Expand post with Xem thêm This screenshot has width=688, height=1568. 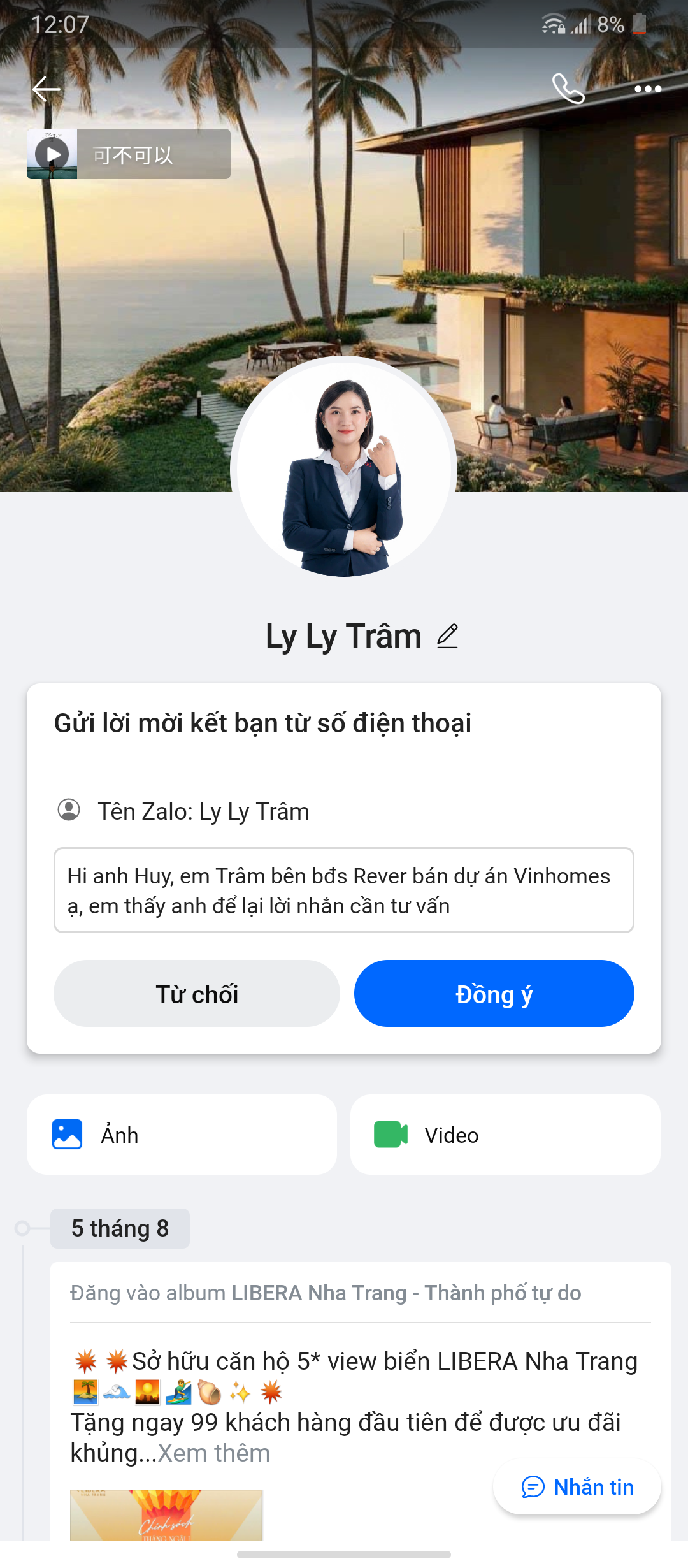214,1453
